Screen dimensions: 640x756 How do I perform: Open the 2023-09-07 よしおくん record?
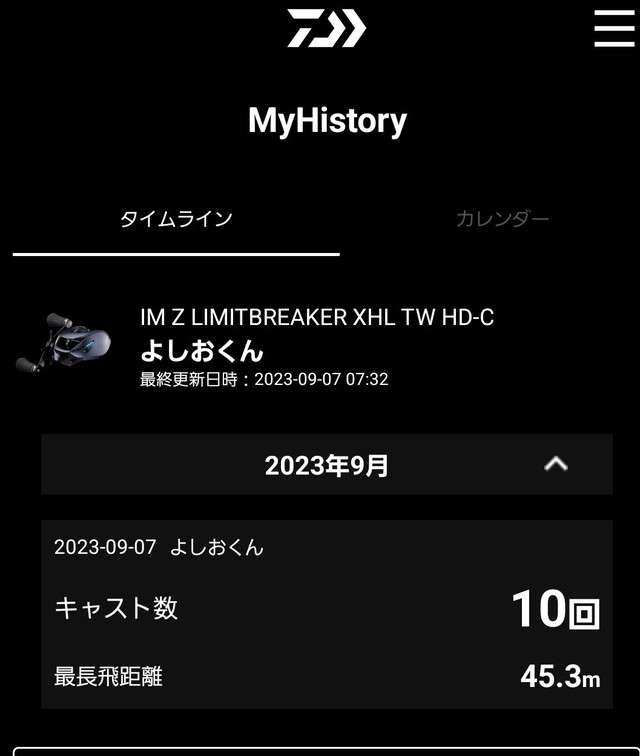coord(326,614)
